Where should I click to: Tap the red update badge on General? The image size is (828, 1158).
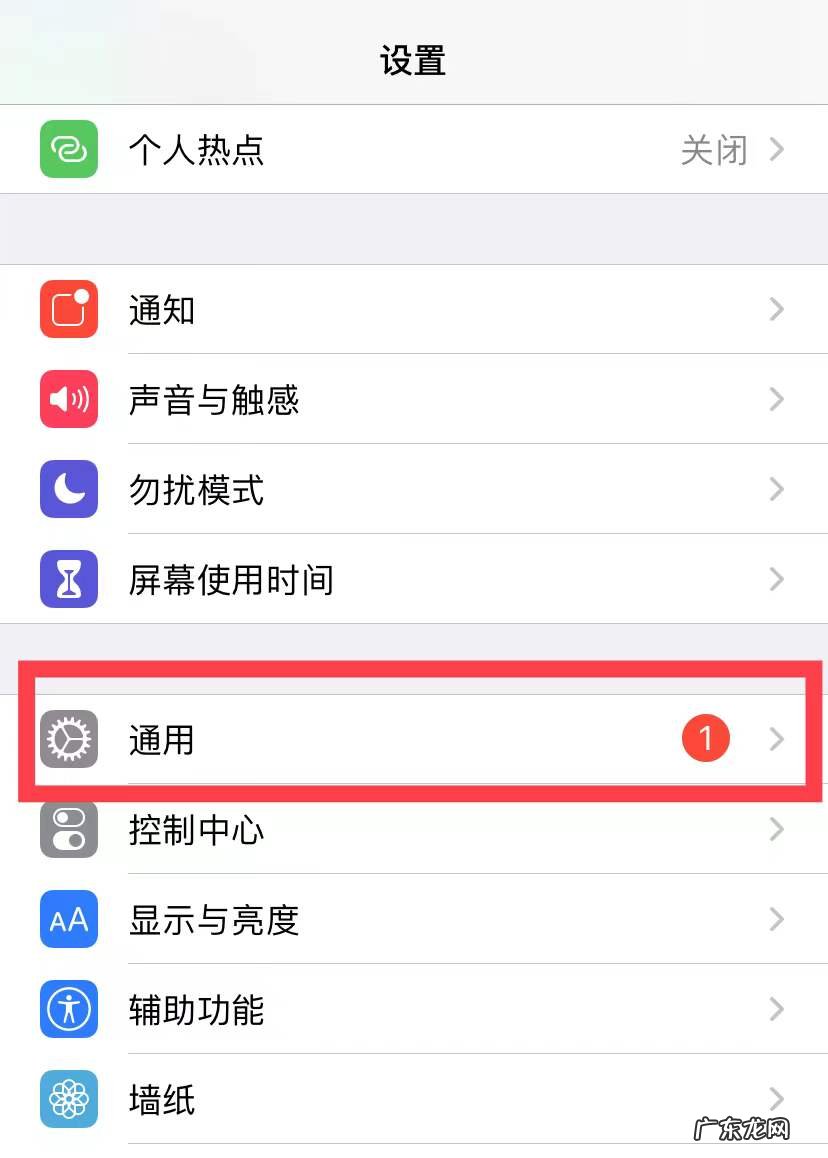coord(706,738)
